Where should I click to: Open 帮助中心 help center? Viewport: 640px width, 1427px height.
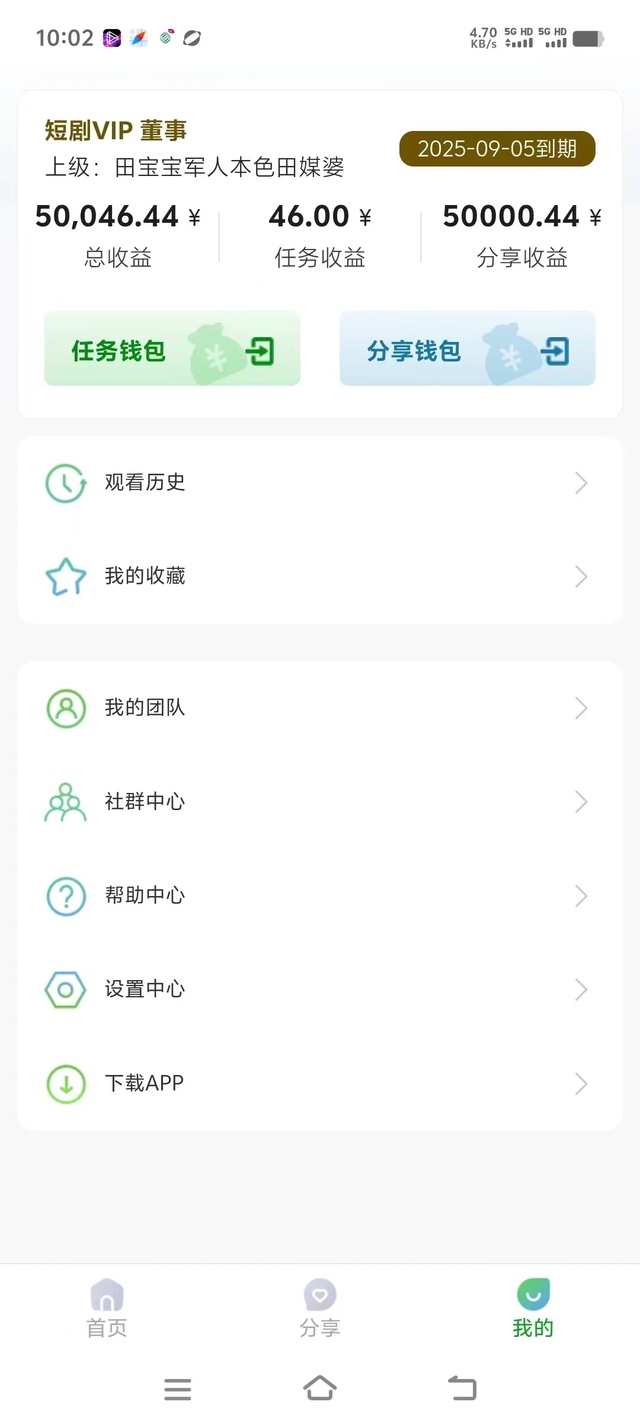pos(320,896)
